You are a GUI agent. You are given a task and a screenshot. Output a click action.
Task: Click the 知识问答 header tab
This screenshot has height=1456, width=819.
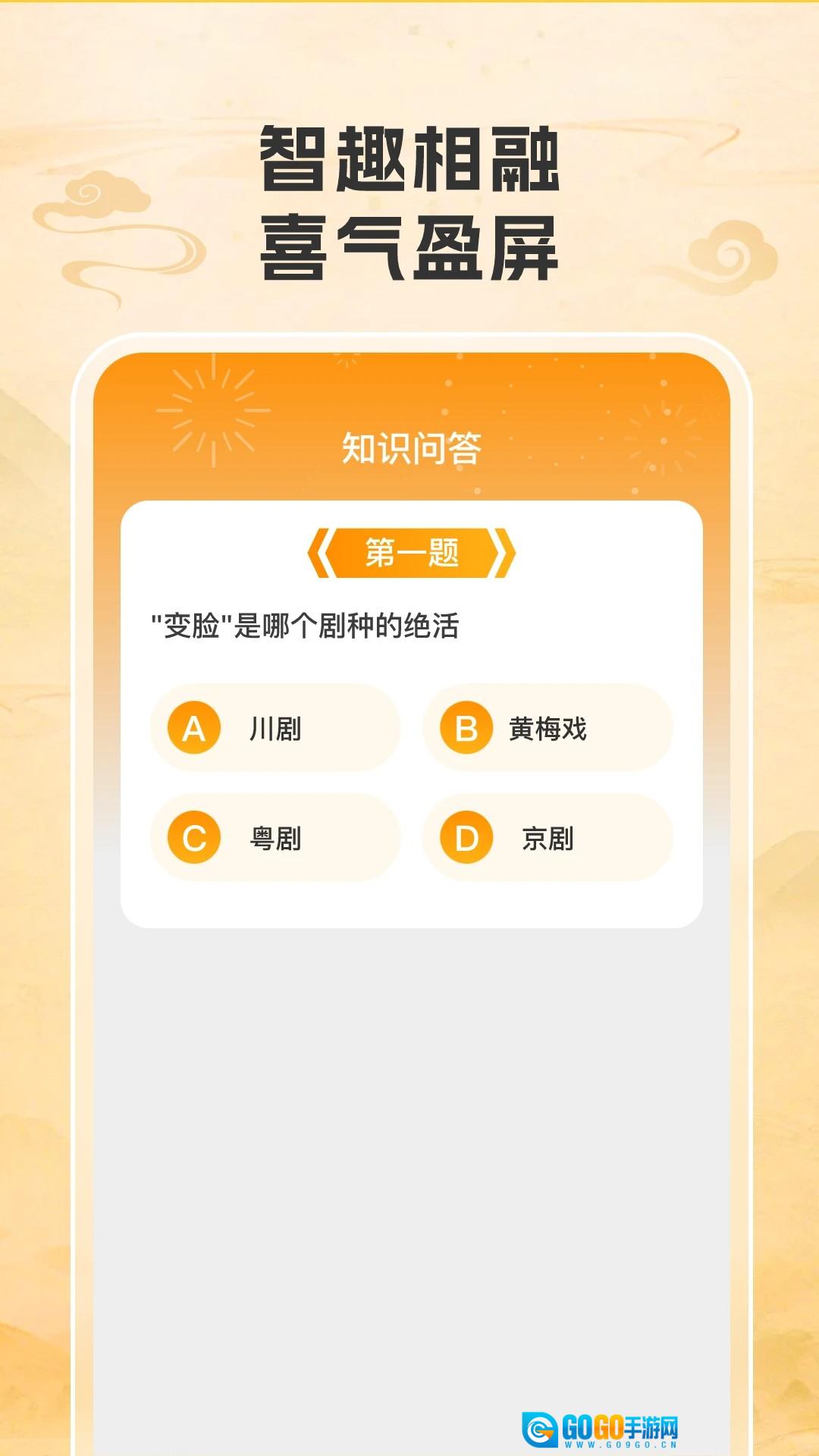pyautogui.click(x=409, y=447)
